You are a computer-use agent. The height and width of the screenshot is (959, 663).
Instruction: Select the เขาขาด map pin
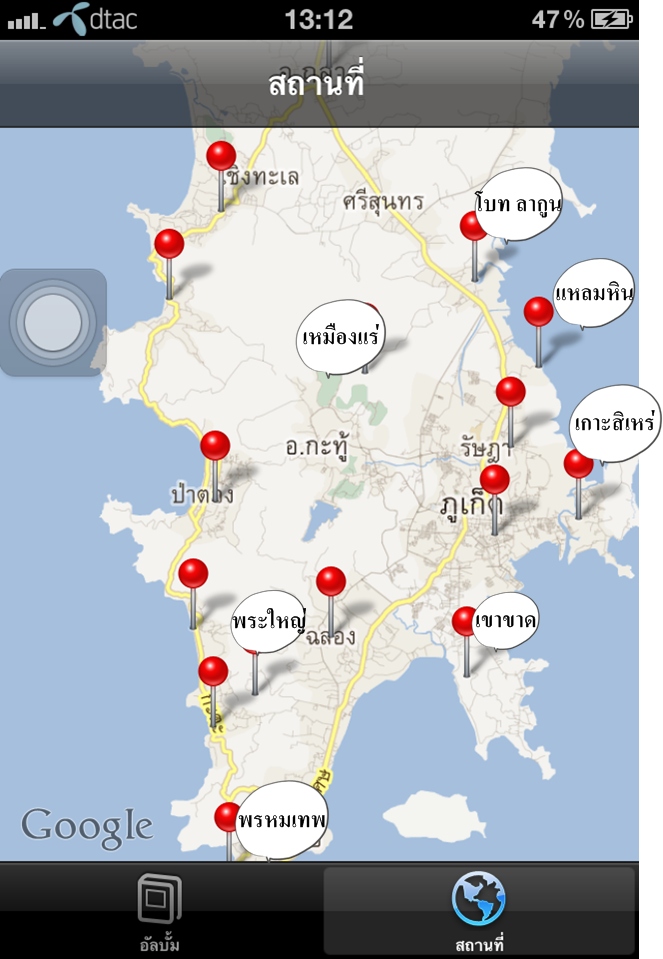[x=466, y=621]
